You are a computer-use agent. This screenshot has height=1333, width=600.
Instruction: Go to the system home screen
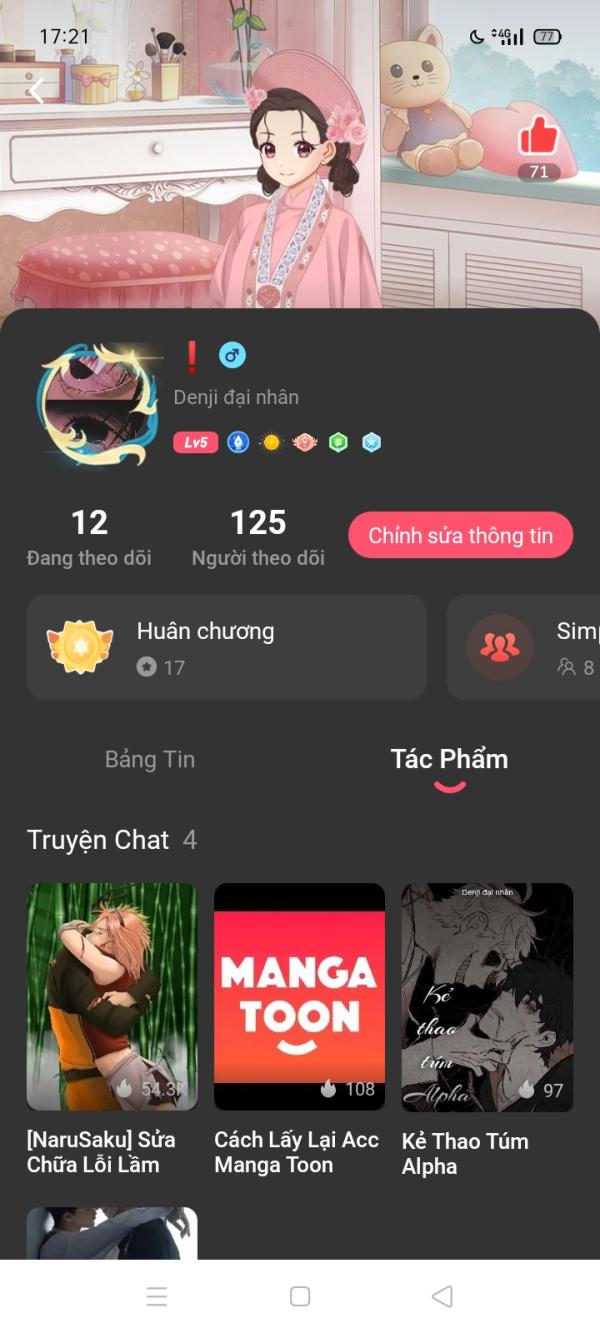tap(300, 1296)
